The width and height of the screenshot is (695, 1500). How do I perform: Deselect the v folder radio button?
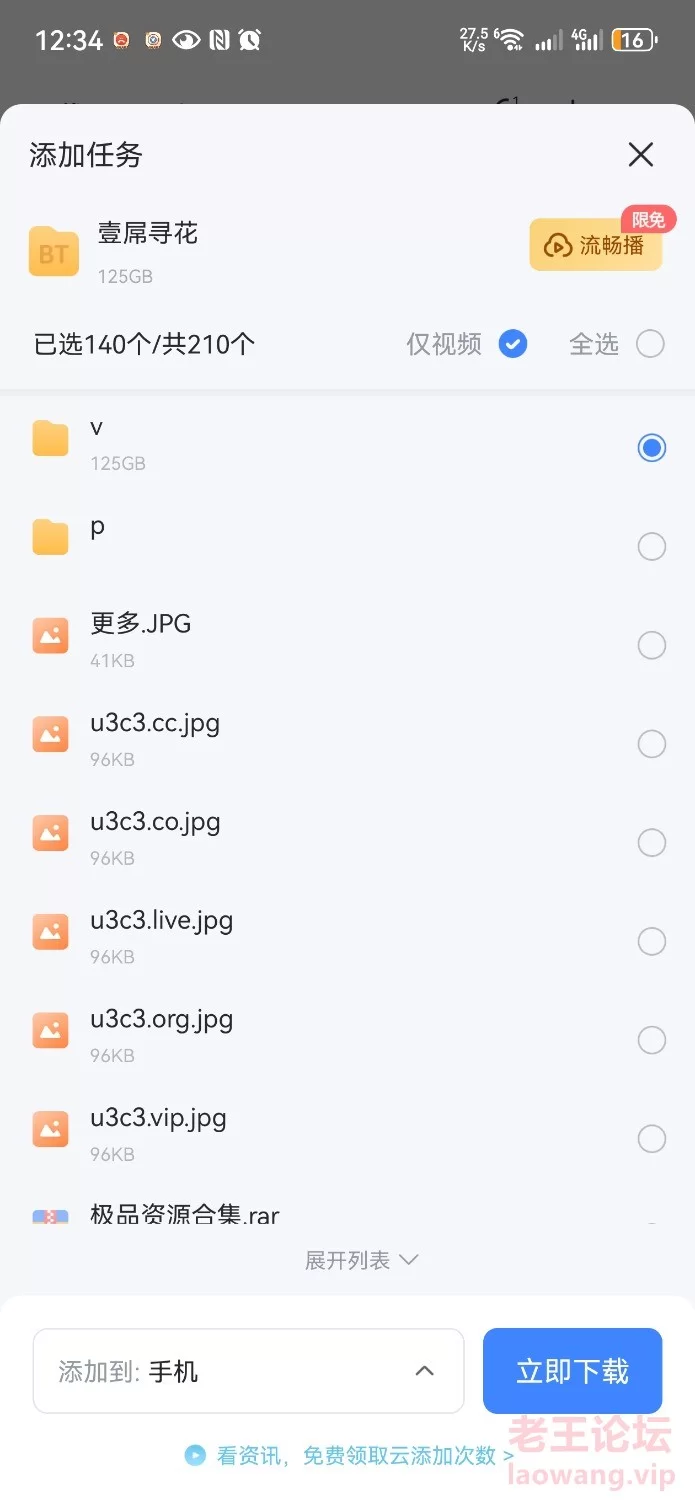point(652,447)
